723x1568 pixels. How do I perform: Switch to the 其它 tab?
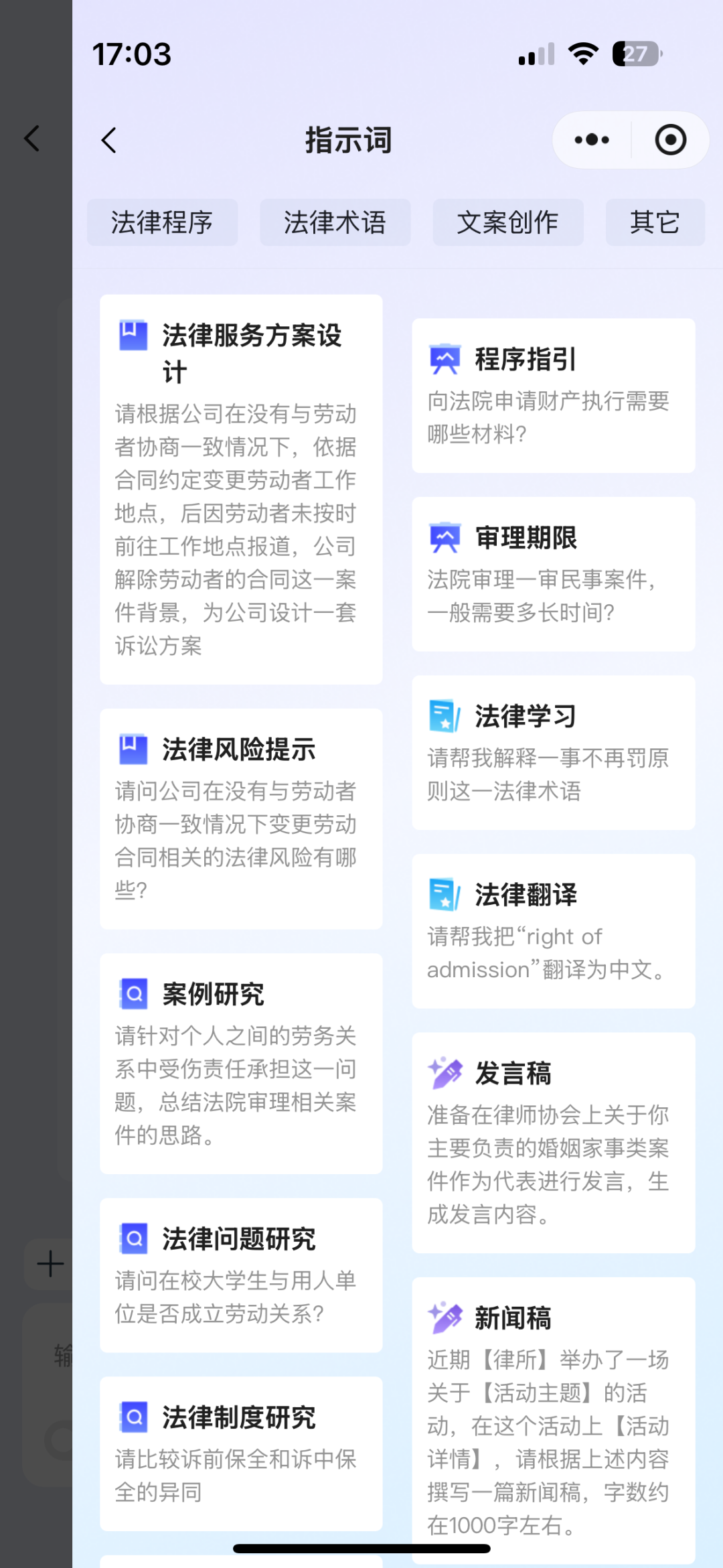tap(655, 222)
